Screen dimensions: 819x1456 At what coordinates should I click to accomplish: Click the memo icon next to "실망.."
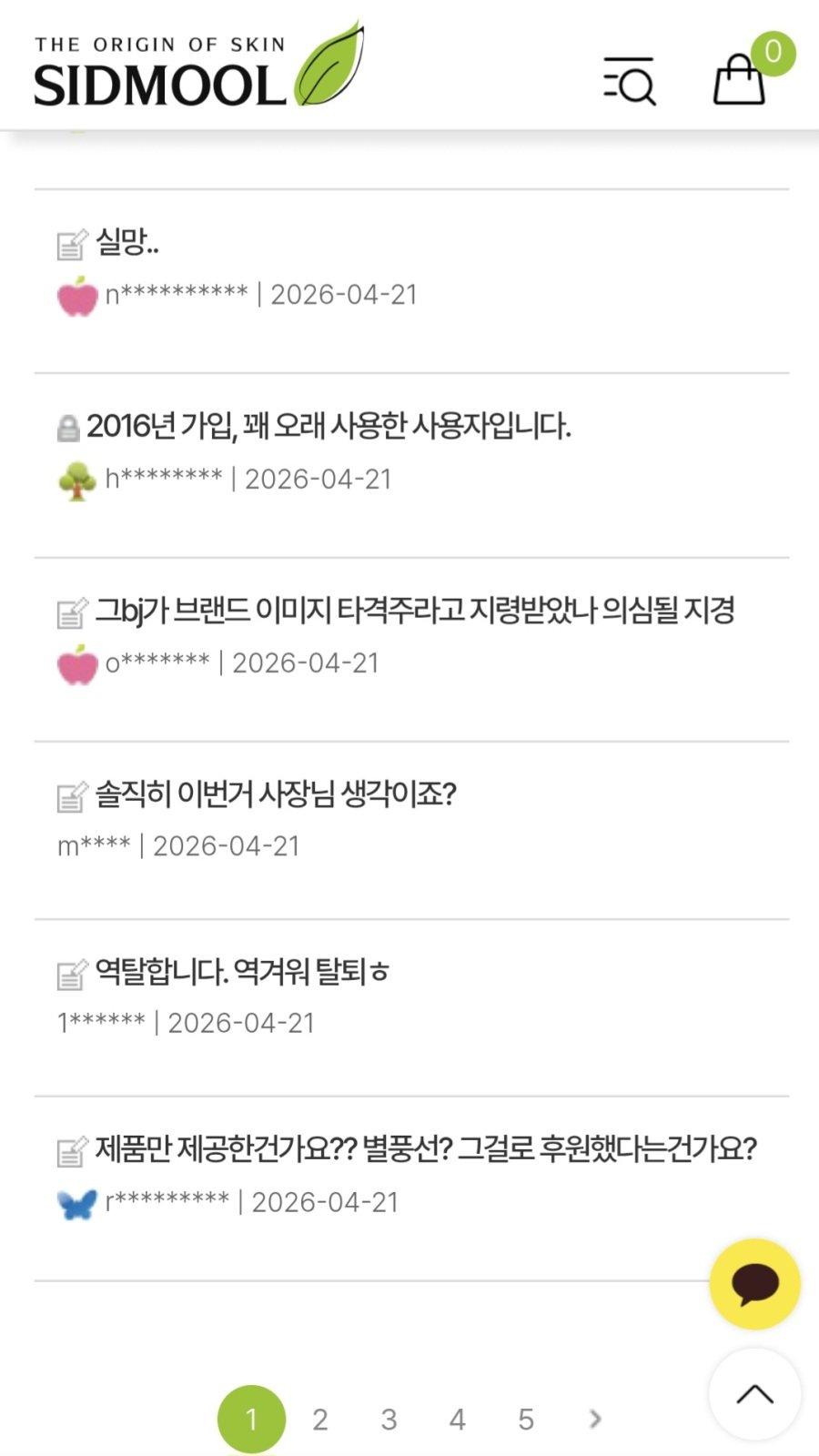pyautogui.click(x=70, y=242)
